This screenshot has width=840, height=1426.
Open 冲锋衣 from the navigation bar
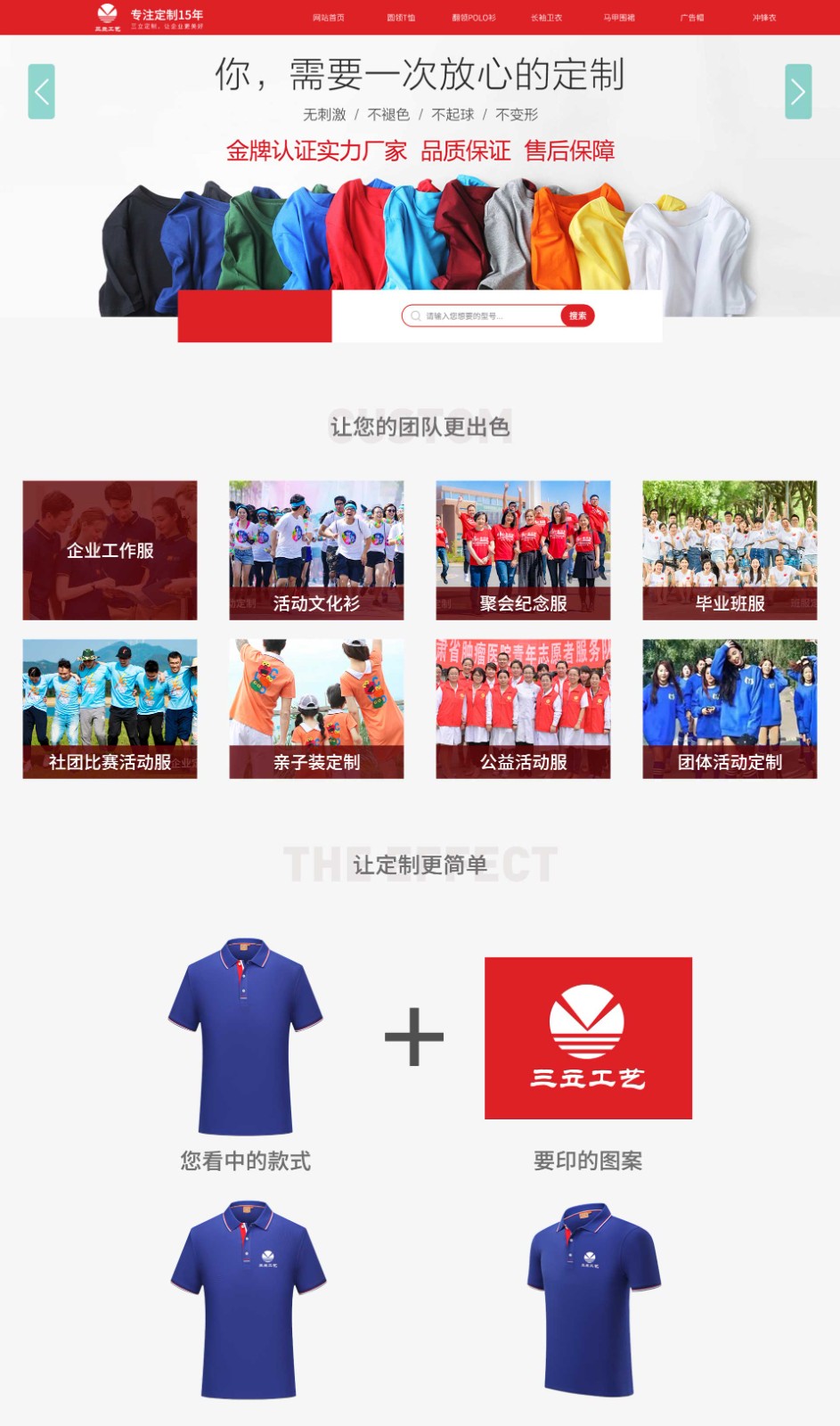764,18
